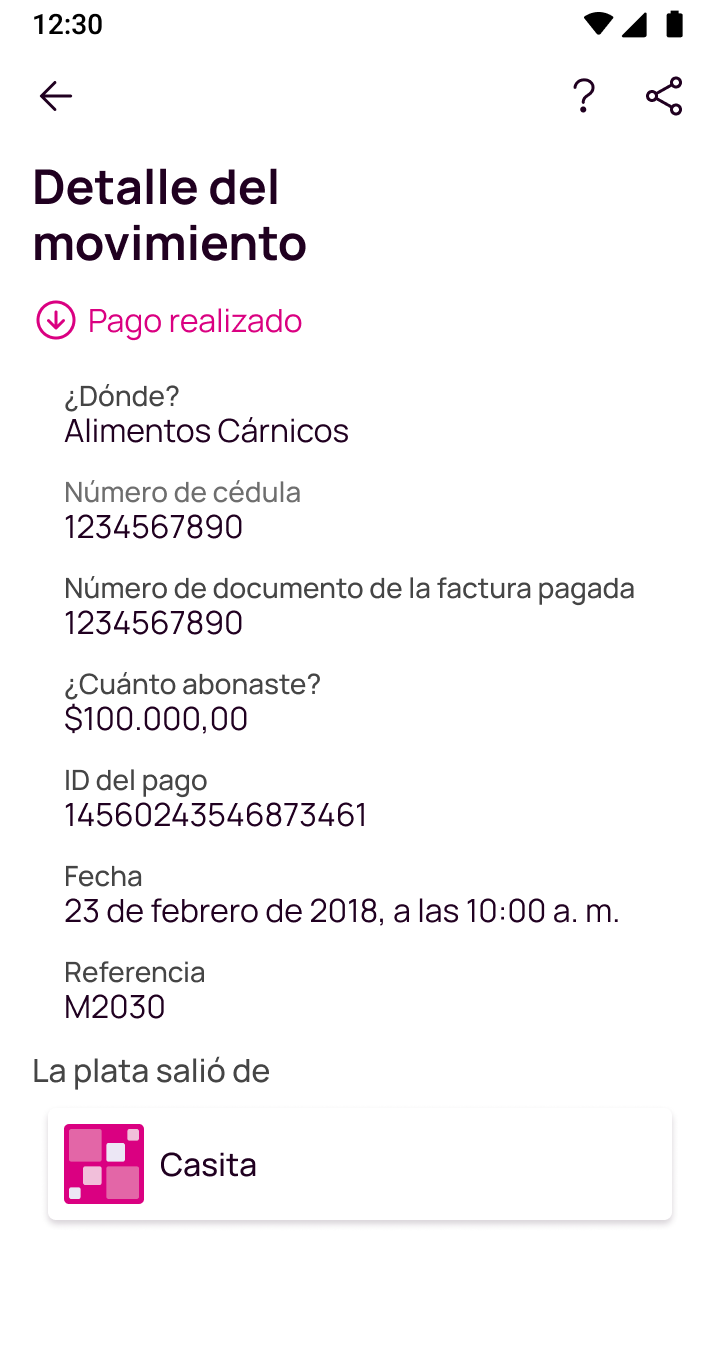
Task: Share this movement detail
Action: pyautogui.click(x=664, y=96)
